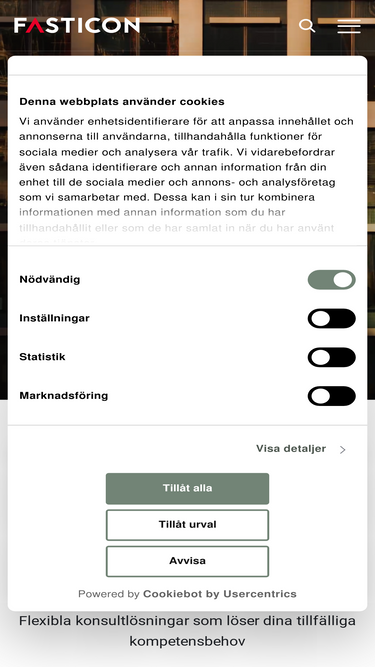Expand Visa detaljer
The image size is (375, 667).
pyautogui.click(x=301, y=449)
